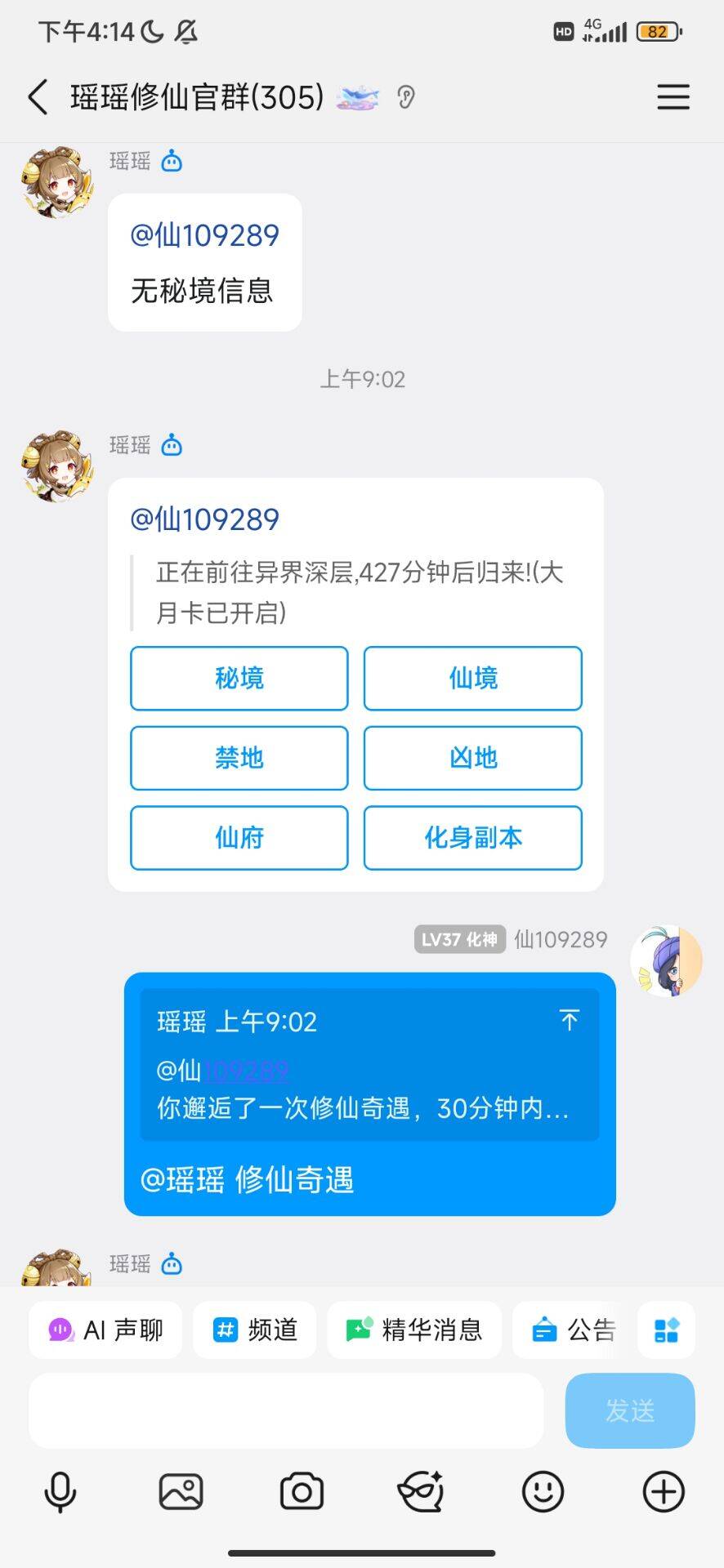
Task: Jump to the quoted message from 瑶瑶
Action: [x=569, y=1020]
